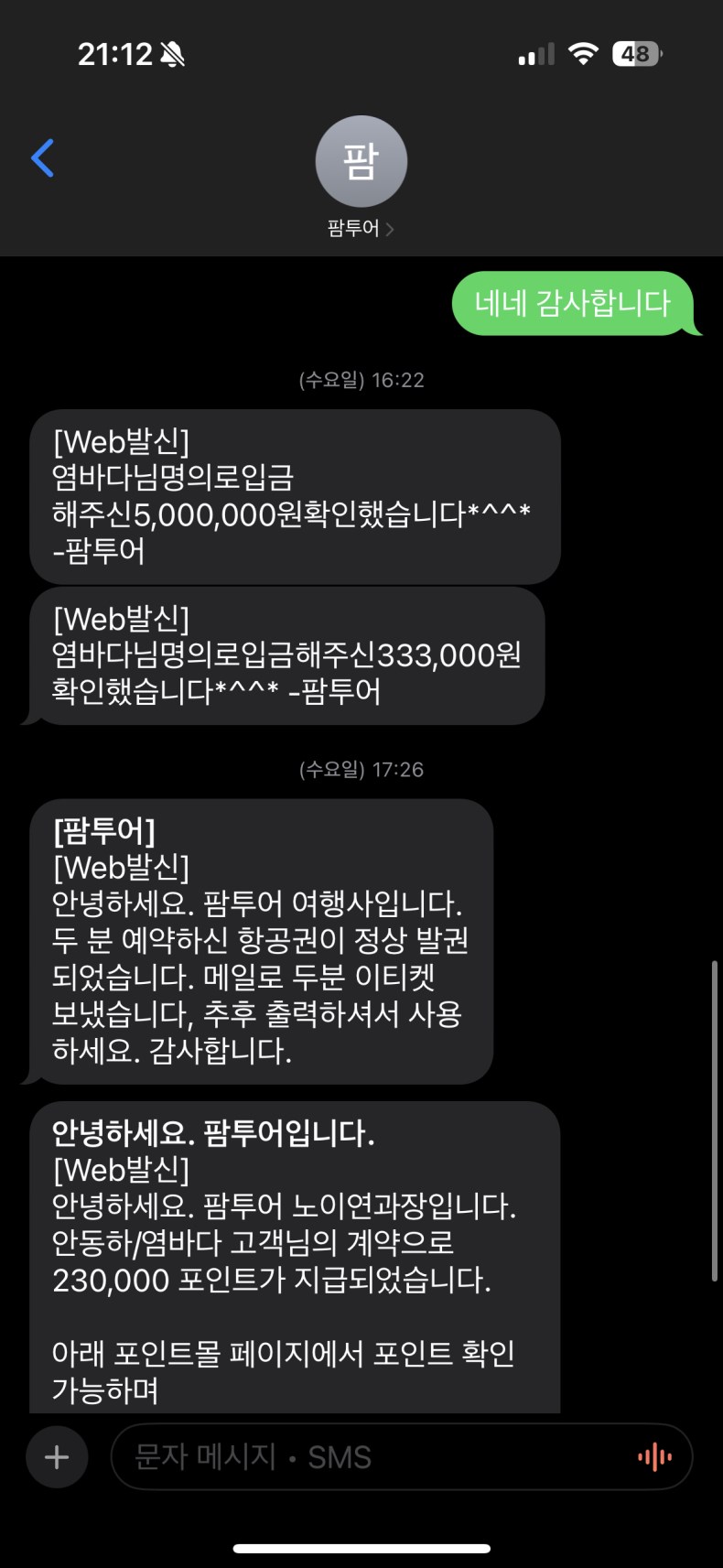Open the plus attachments menu
Screen dimensions: 723x1568
[x=57, y=1456]
